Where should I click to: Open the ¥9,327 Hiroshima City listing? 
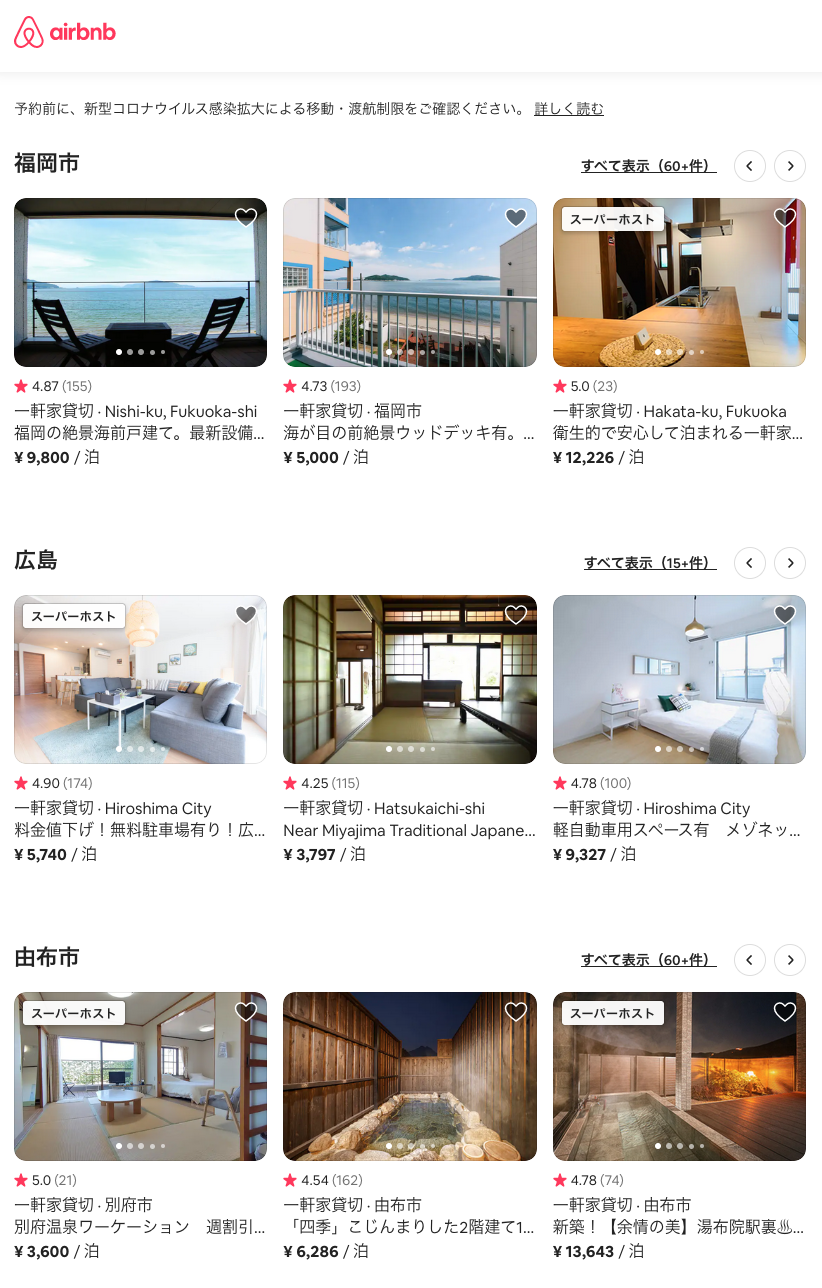679,680
